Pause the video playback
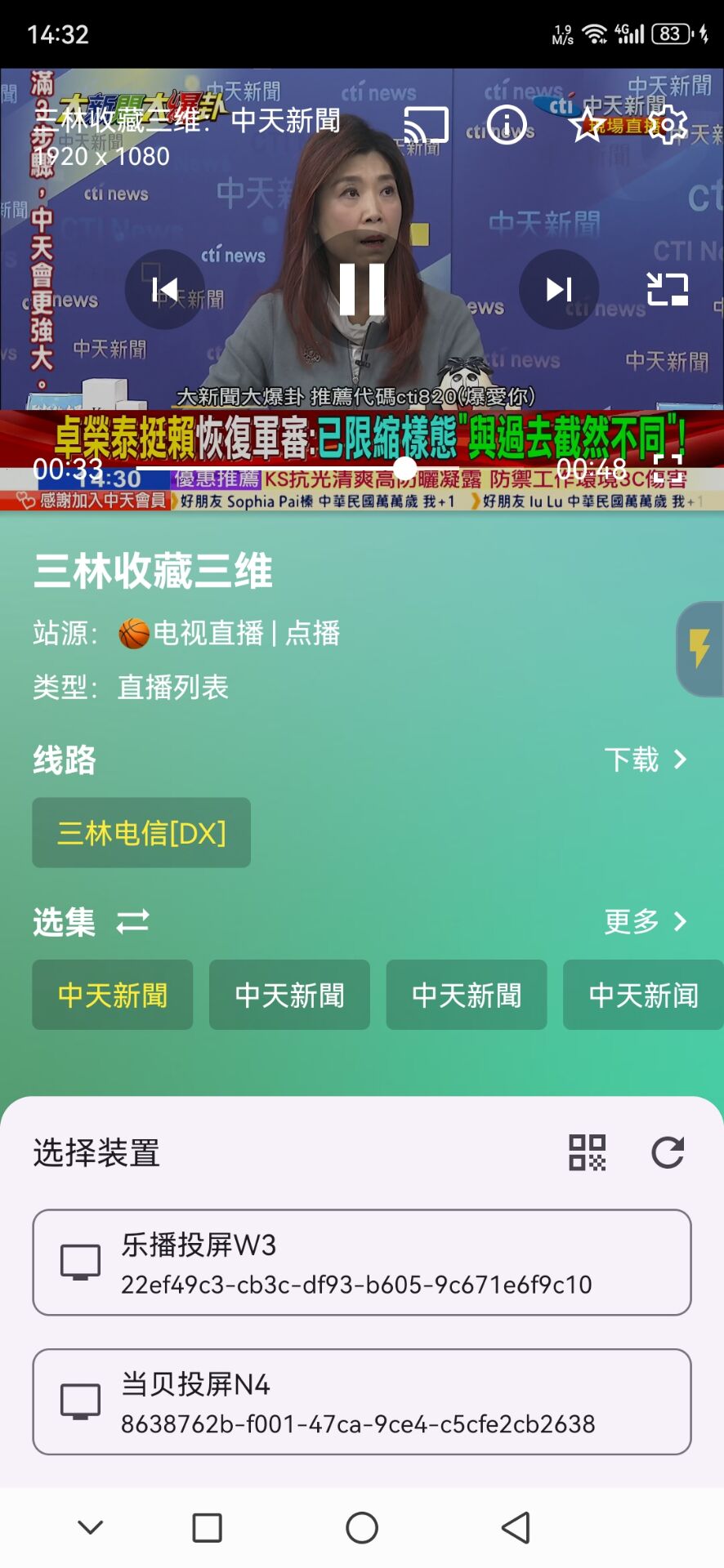 click(362, 289)
